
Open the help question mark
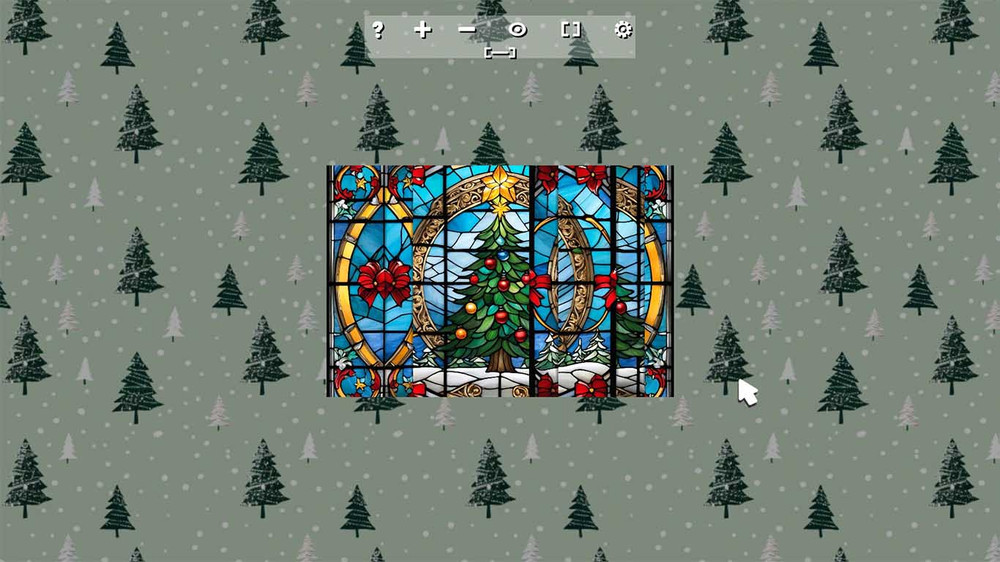click(377, 30)
